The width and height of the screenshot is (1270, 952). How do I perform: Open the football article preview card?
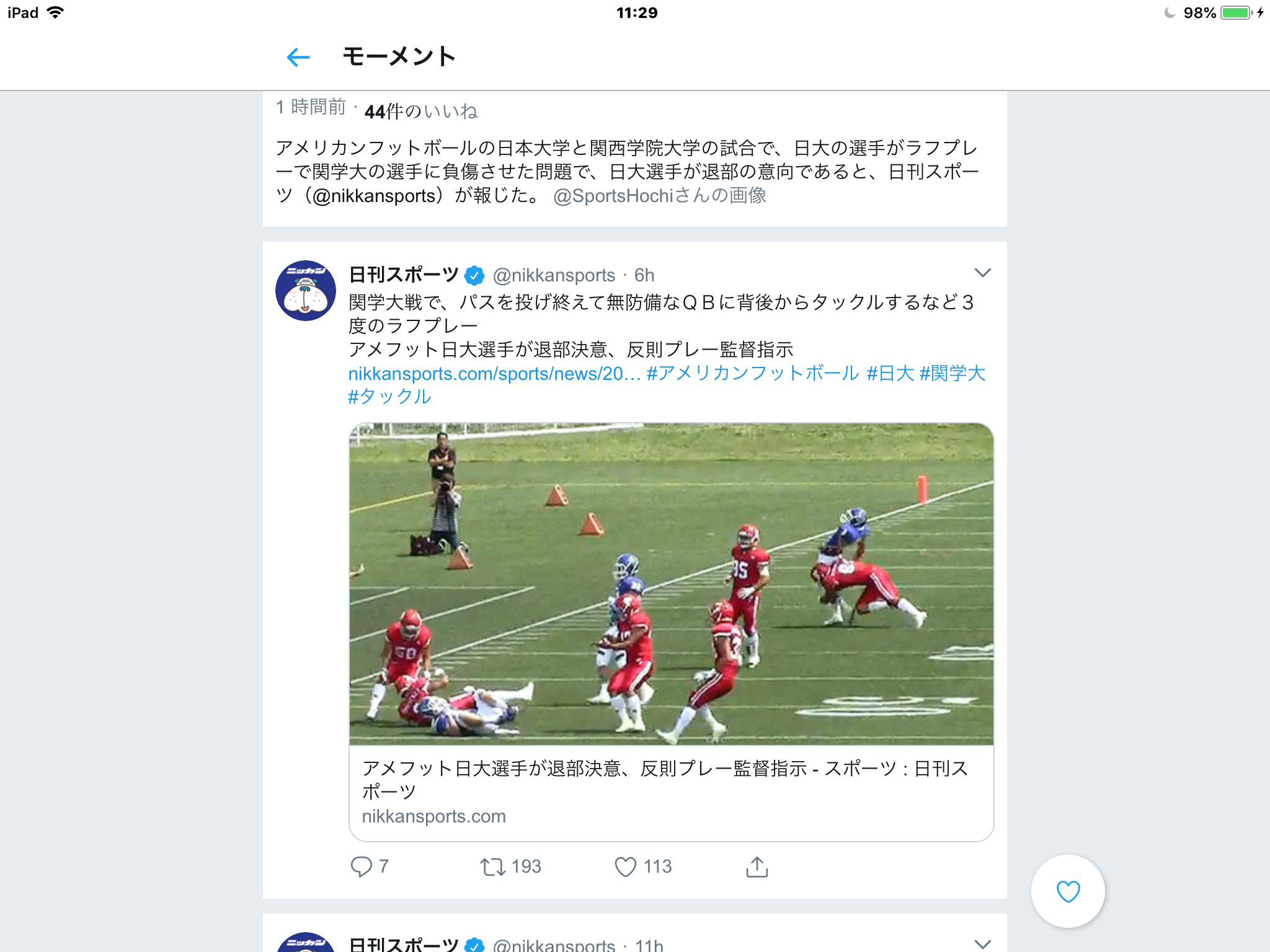coord(671,632)
